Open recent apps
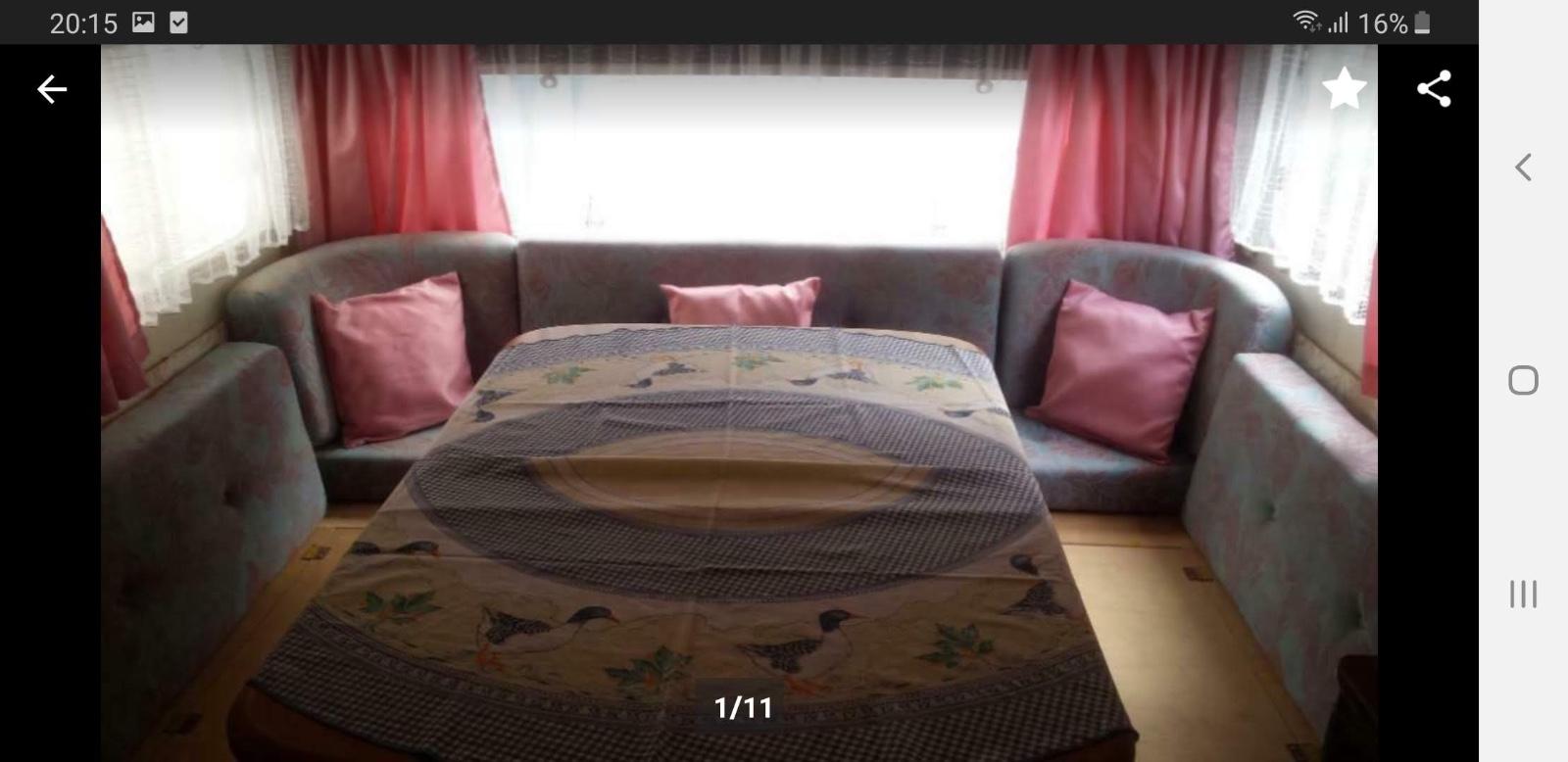 pos(1523,594)
